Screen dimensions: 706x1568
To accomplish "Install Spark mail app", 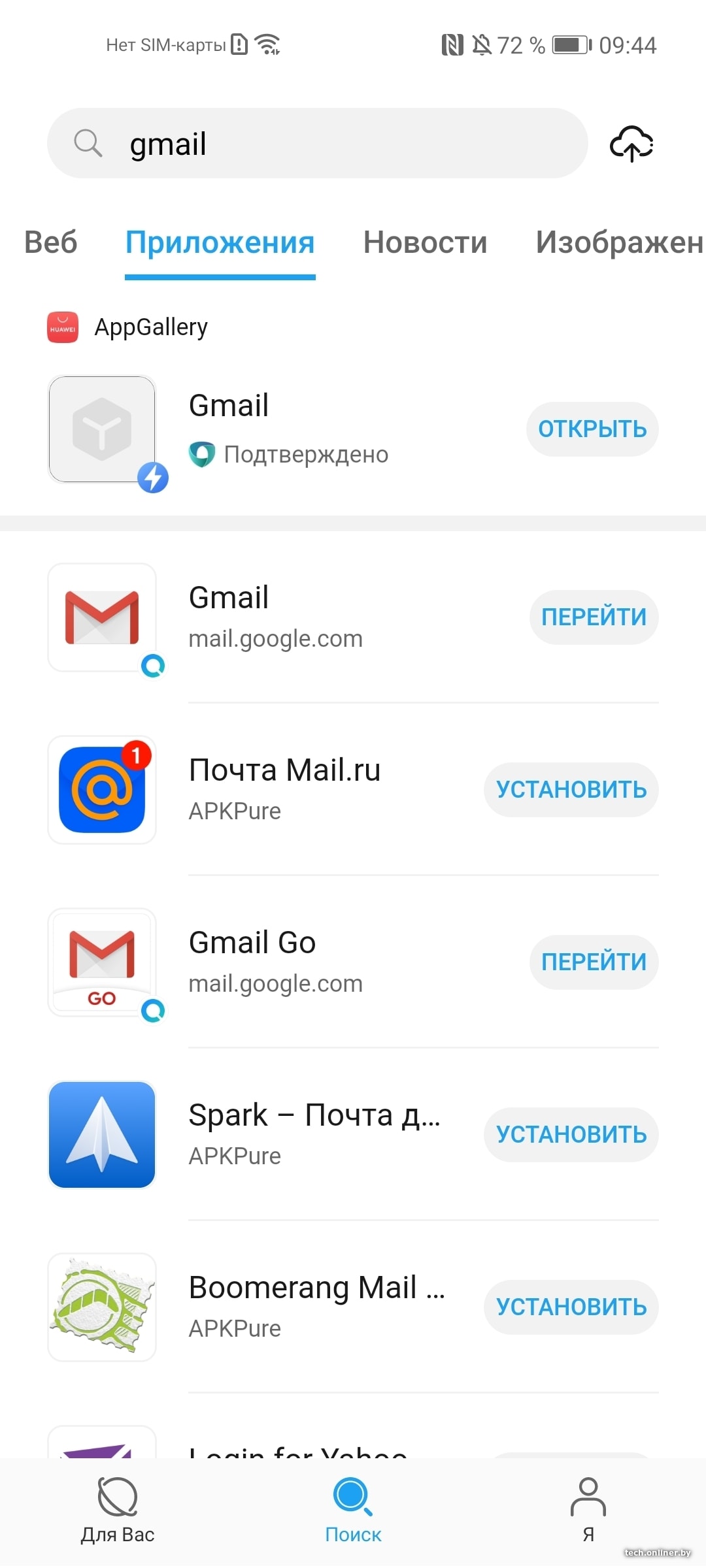I will 571,1134.
